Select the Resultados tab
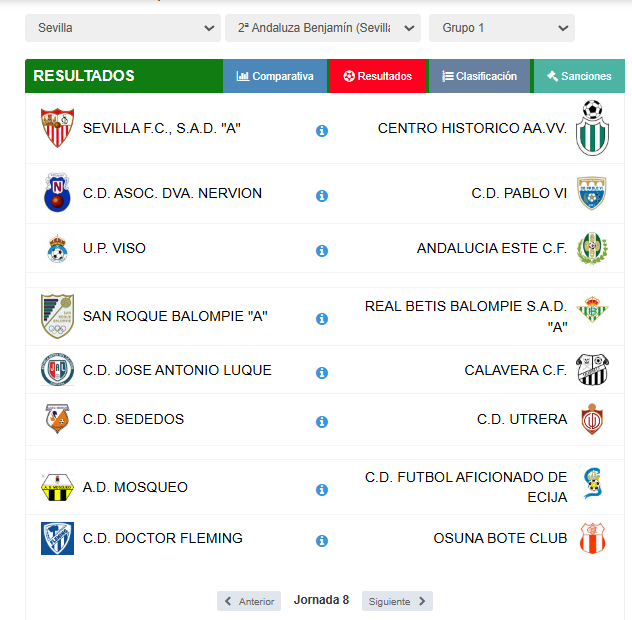Image resolution: width=632 pixels, height=620 pixels. click(377, 76)
